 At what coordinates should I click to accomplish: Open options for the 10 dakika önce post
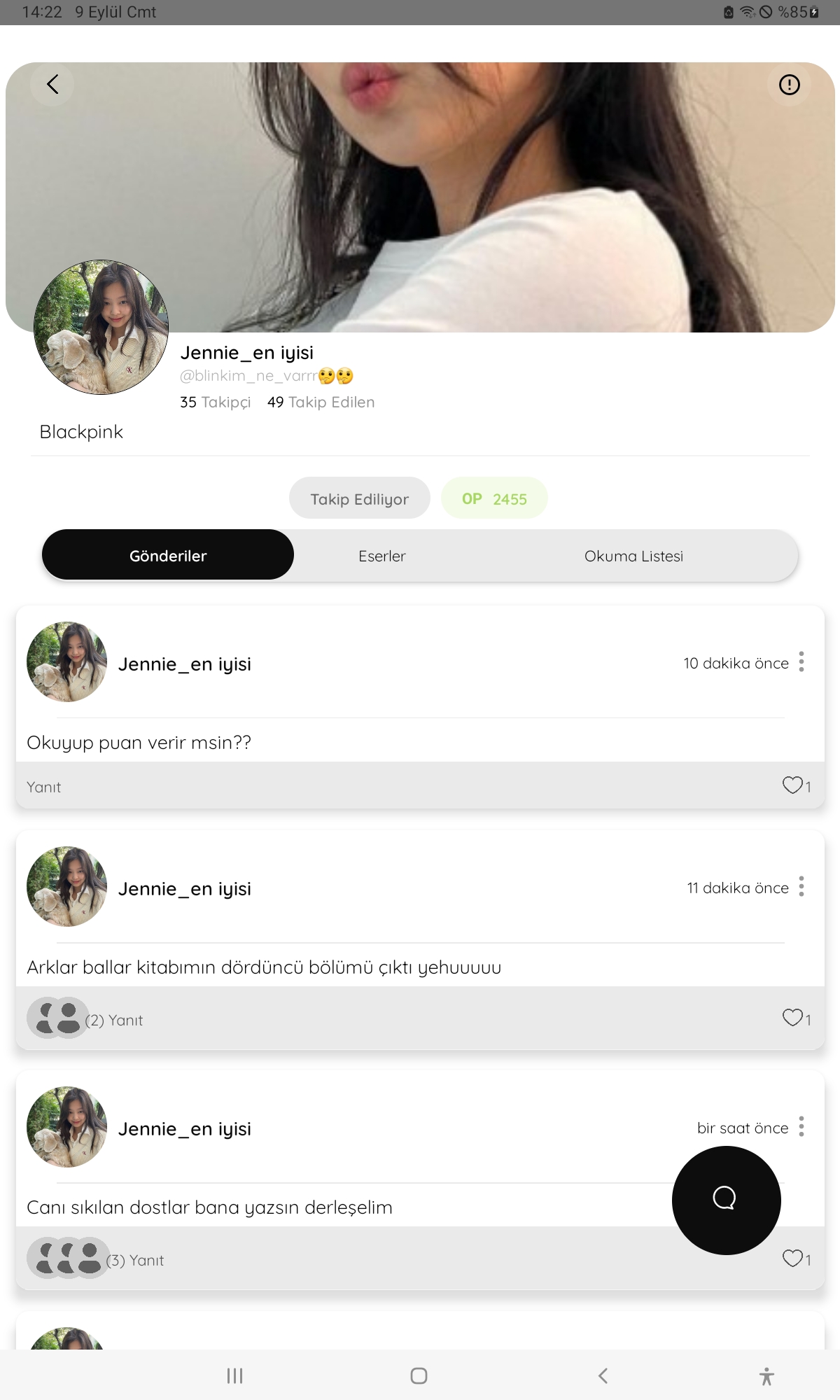[x=801, y=662]
